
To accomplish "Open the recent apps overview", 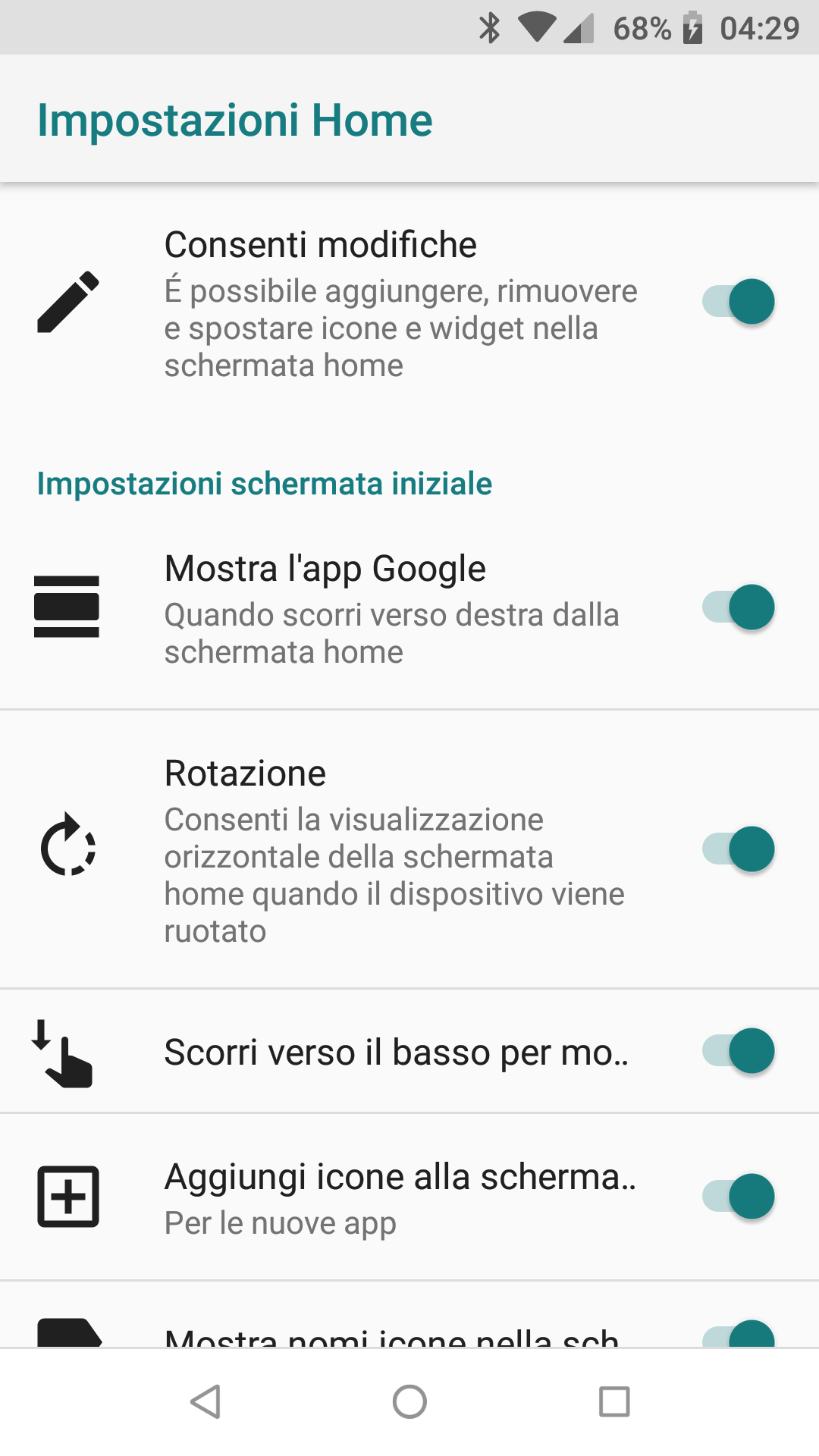I will [614, 1401].
